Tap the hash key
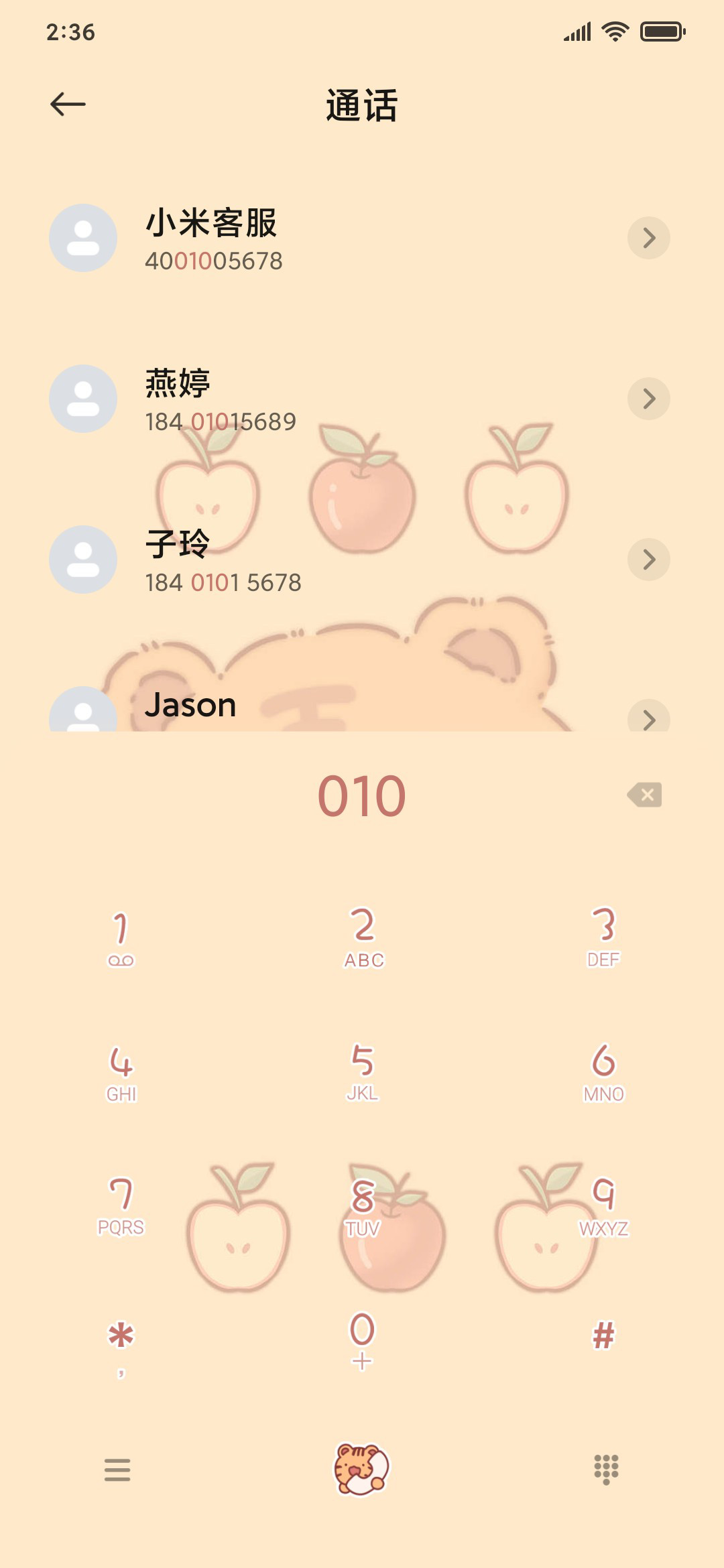 point(603,1340)
